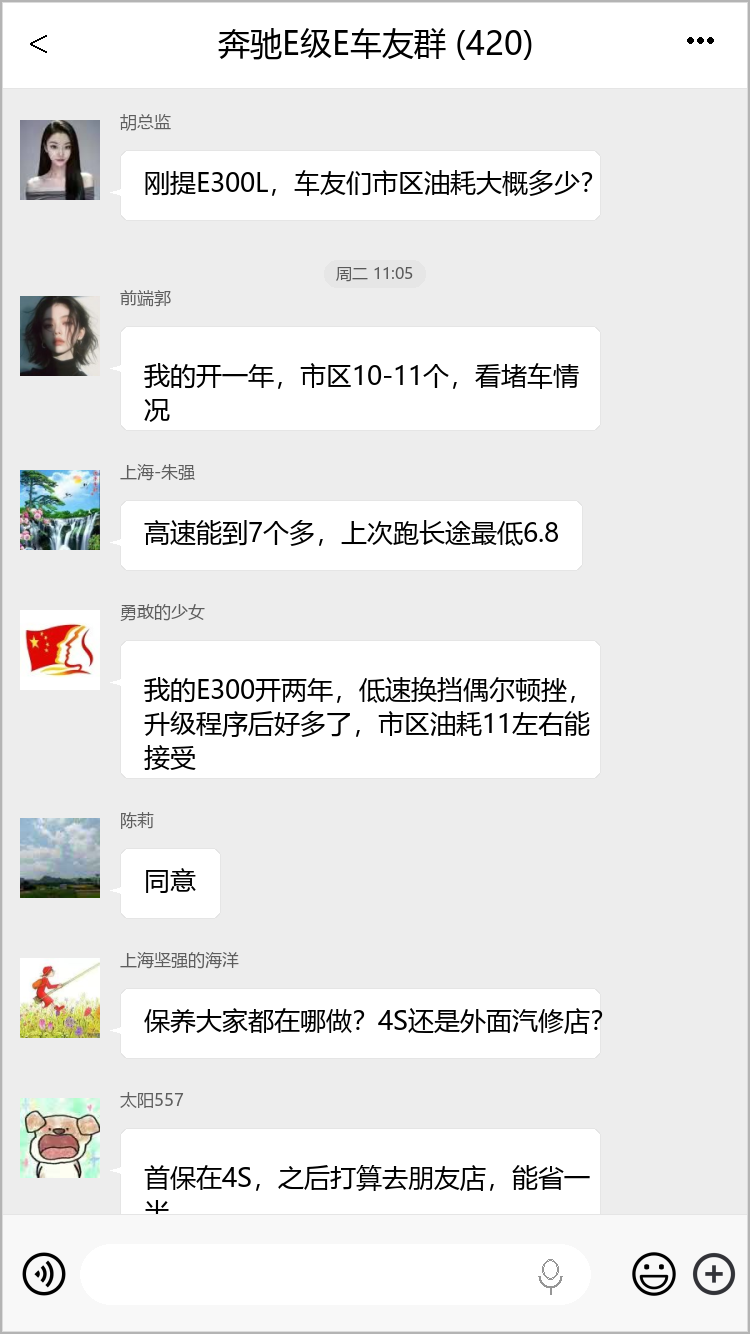Viewport: 750px width, 1334px height.
Task: Tap the plus icon to attach files
Action: tap(713, 1274)
